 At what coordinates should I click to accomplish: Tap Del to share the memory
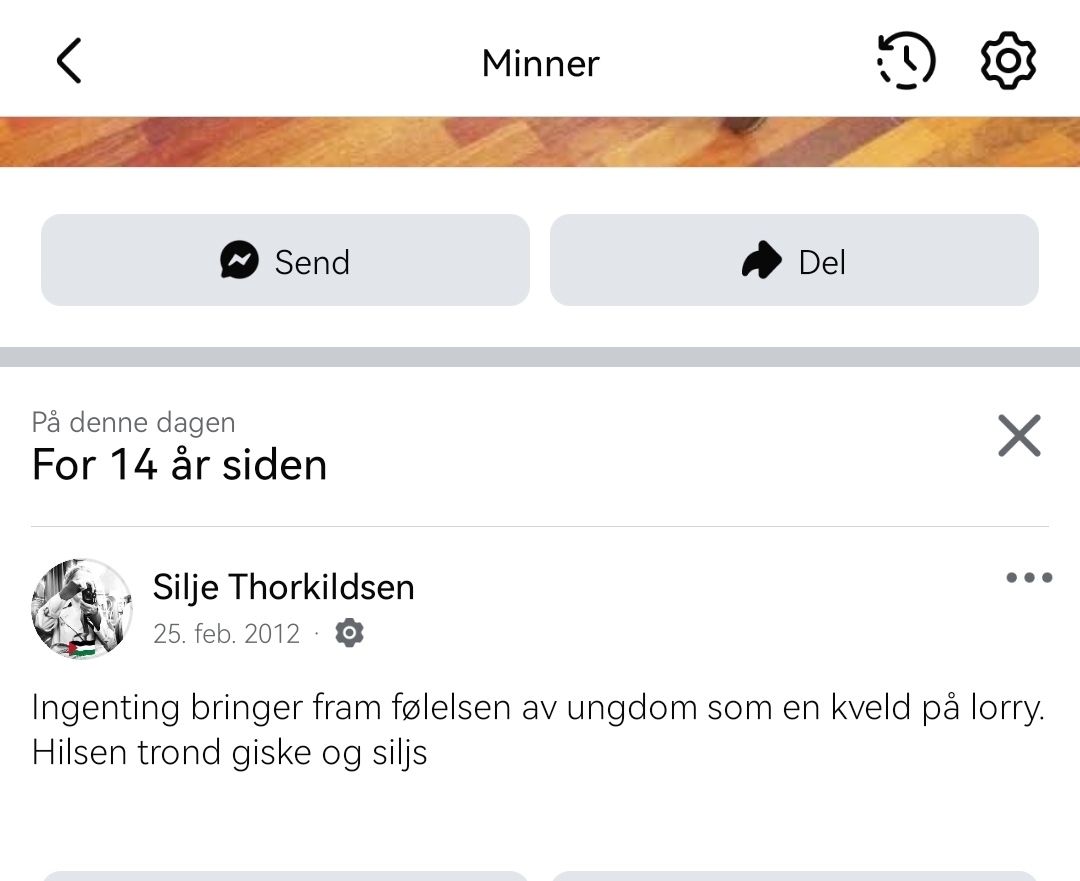click(794, 261)
